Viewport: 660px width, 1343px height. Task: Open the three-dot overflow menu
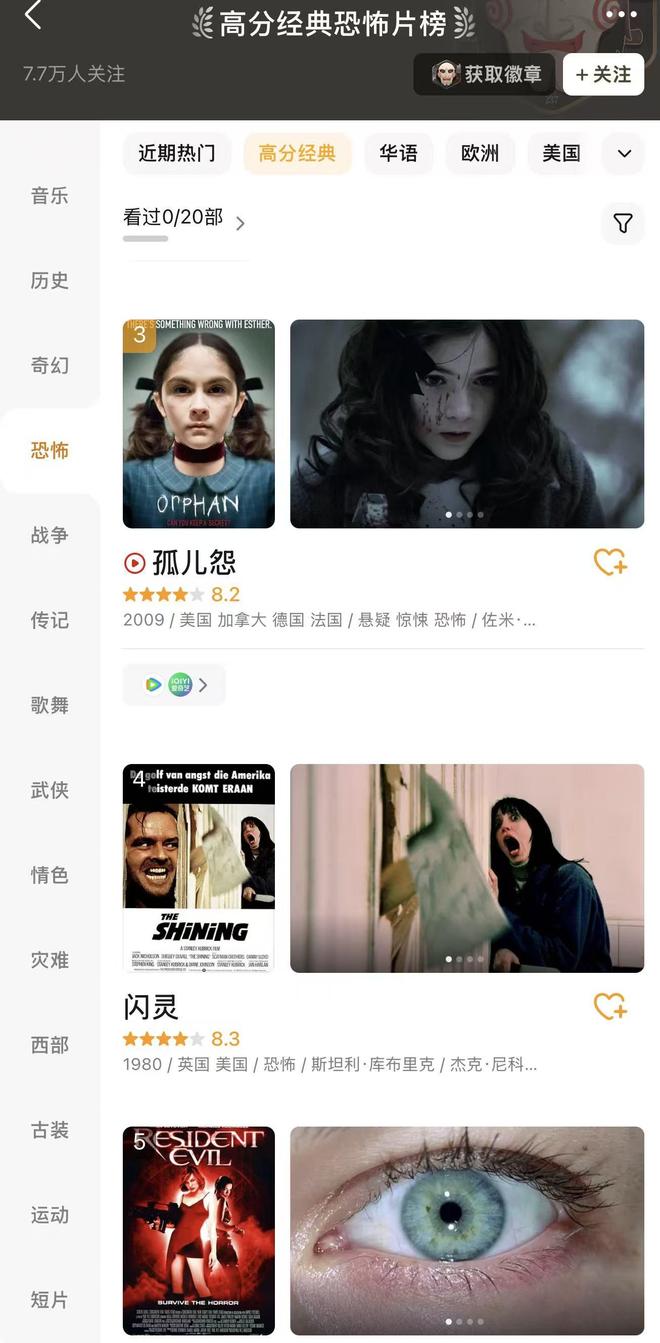click(620, 15)
